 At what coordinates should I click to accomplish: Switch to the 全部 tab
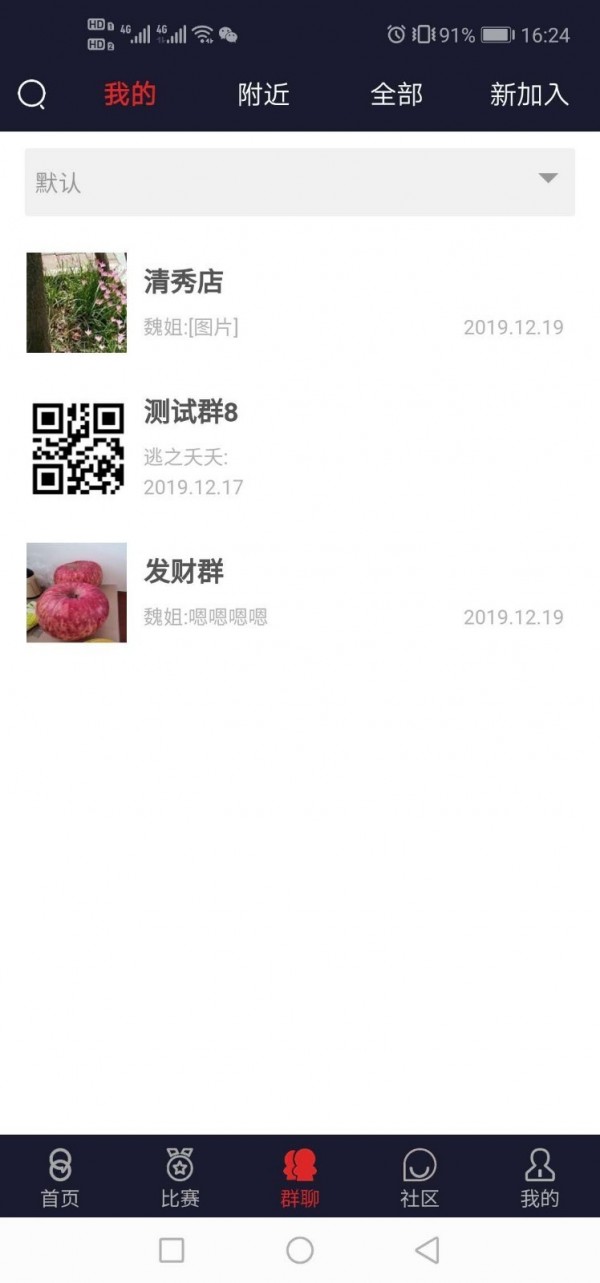(x=397, y=95)
